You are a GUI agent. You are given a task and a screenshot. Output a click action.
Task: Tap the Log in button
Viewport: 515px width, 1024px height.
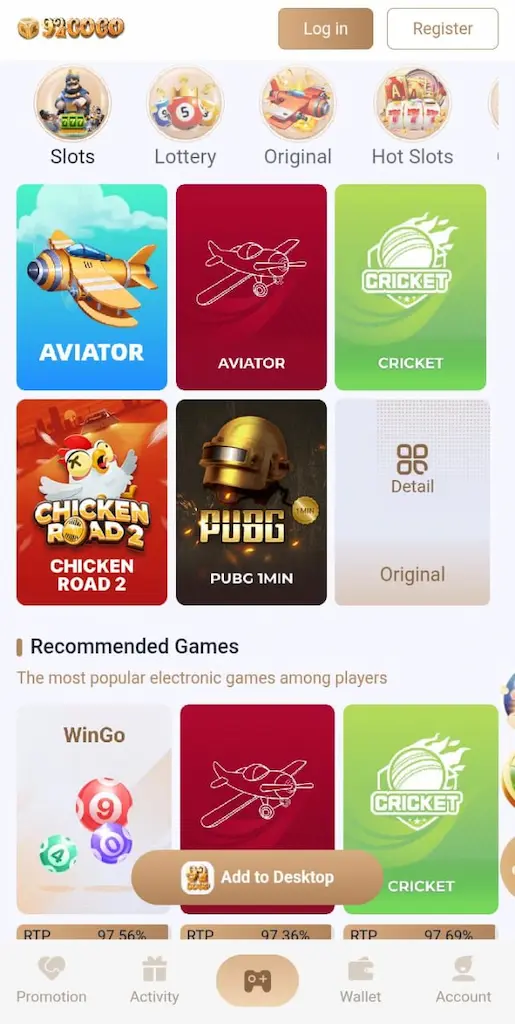(x=325, y=29)
